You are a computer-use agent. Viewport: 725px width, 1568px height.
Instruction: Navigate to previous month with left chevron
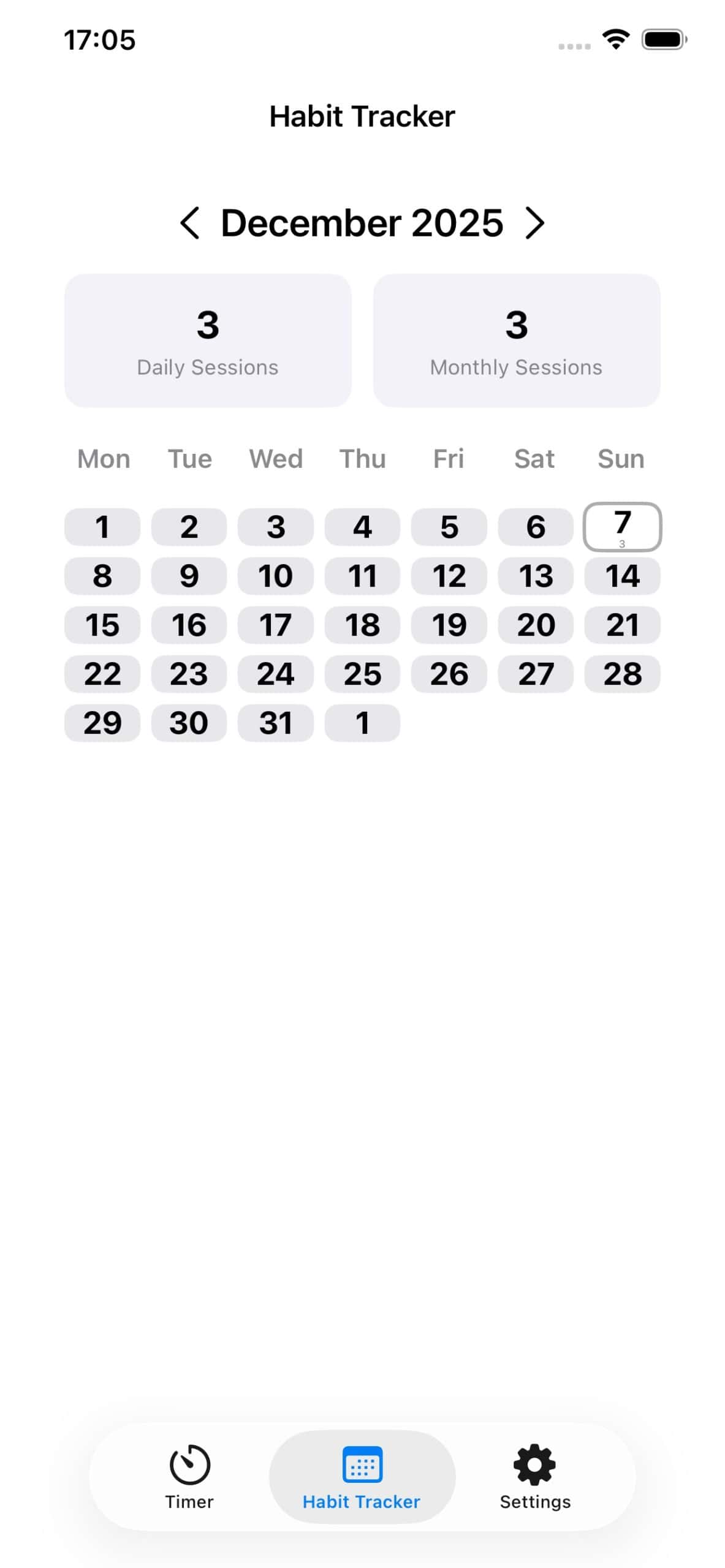[x=190, y=224]
